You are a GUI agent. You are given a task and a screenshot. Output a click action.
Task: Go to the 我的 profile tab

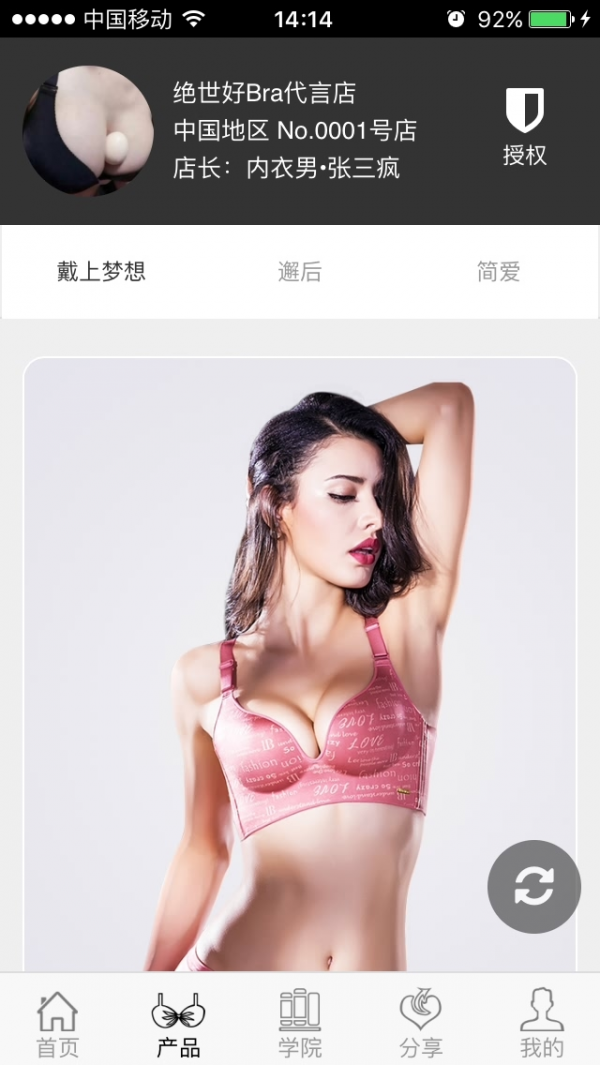(x=542, y=1024)
